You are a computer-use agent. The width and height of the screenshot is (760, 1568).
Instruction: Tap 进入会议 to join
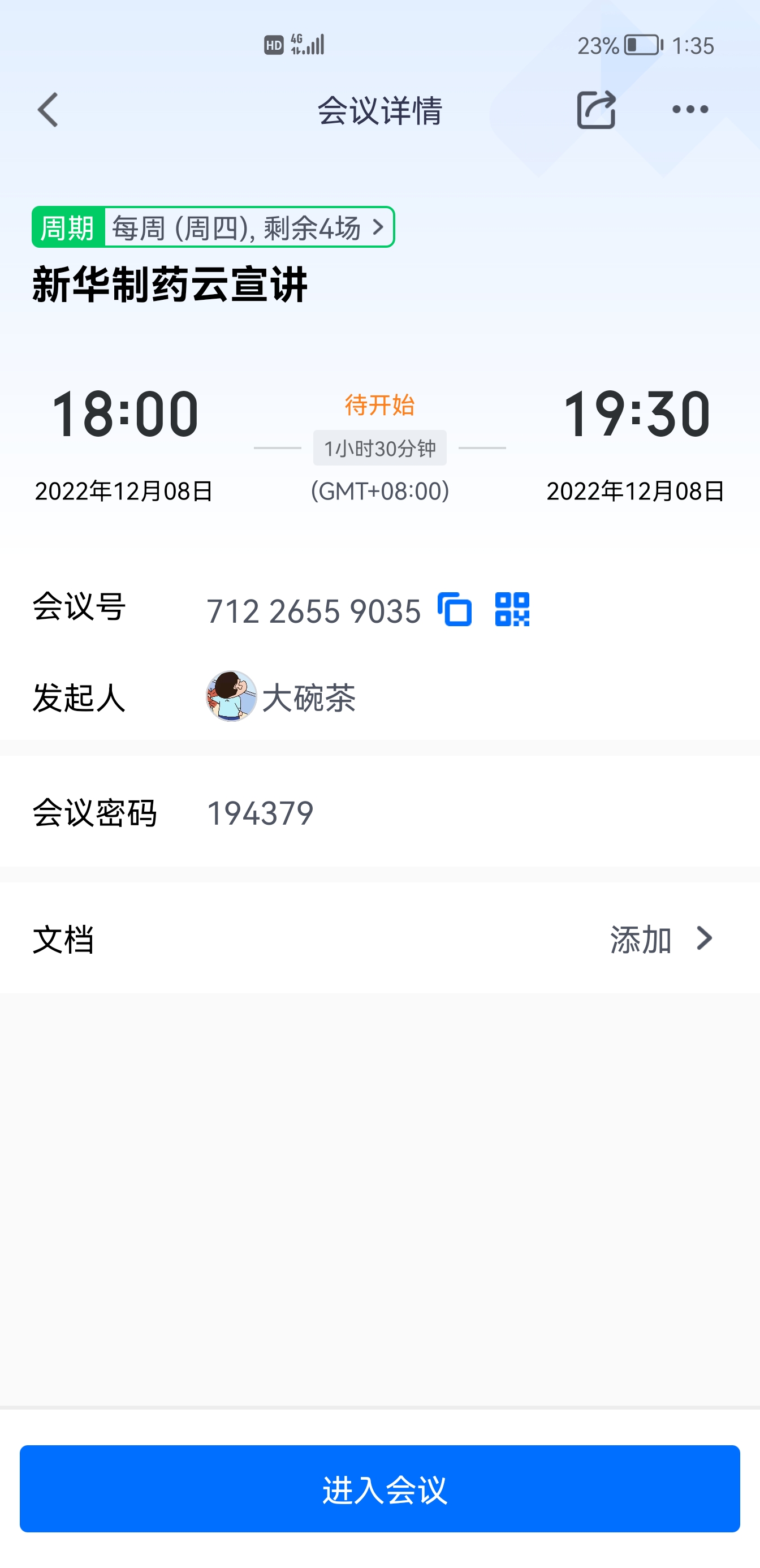[379, 1488]
